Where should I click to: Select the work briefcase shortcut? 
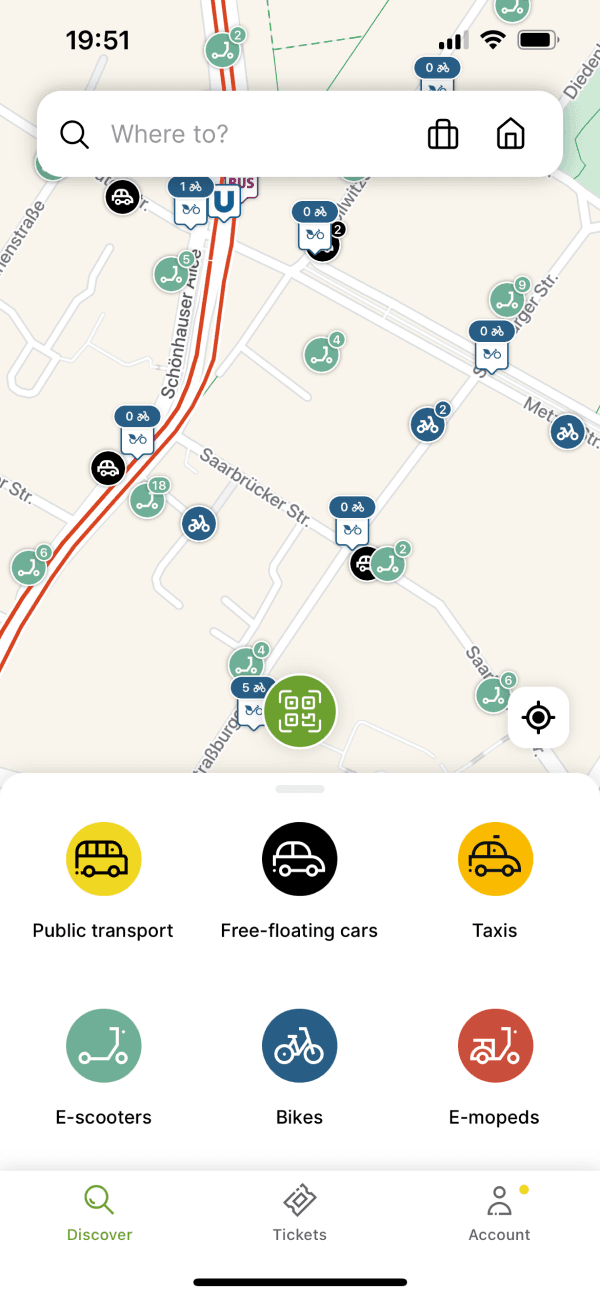click(x=442, y=134)
